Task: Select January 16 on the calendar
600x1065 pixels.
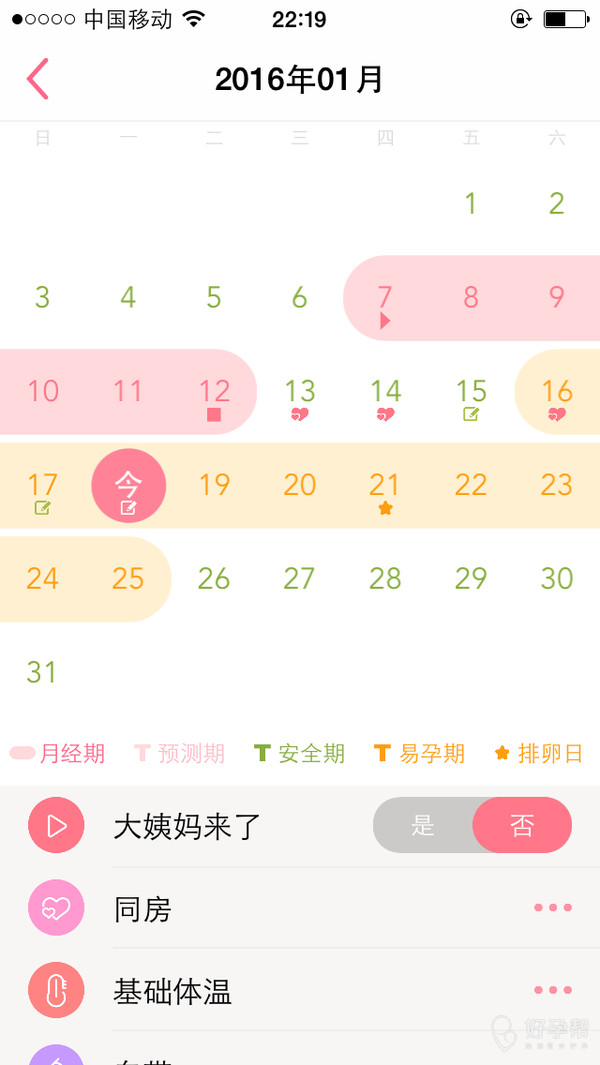Action: [557, 392]
